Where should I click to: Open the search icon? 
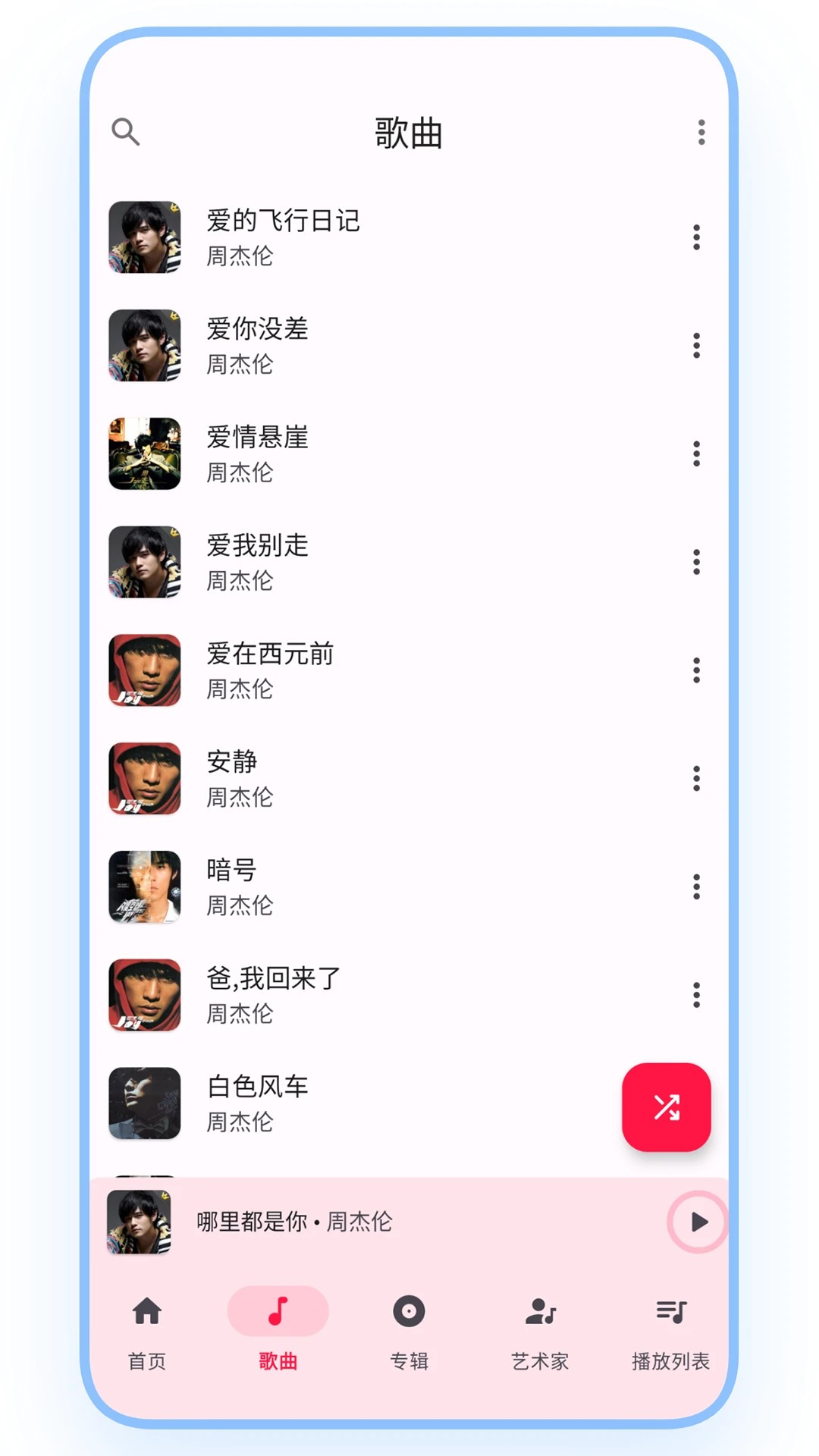point(127,132)
